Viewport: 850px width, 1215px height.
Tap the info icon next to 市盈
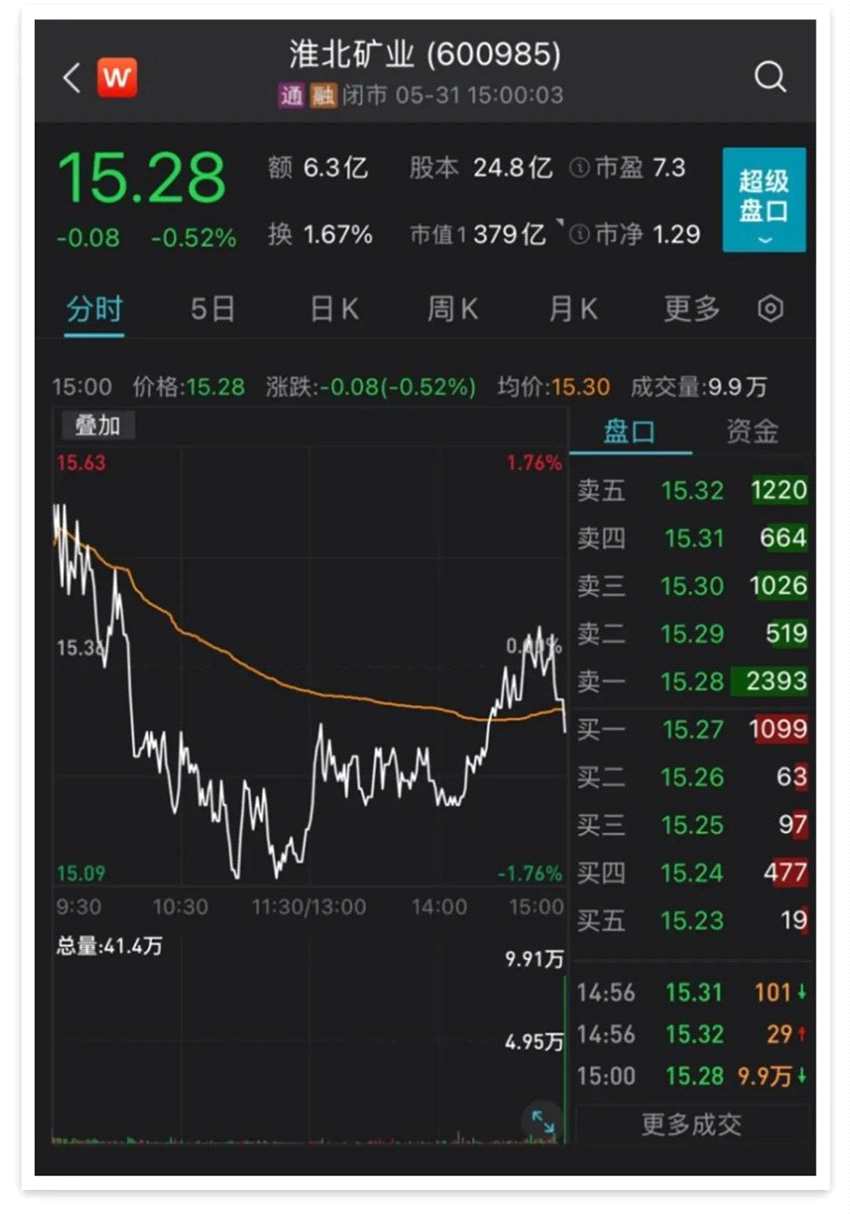coord(578,168)
